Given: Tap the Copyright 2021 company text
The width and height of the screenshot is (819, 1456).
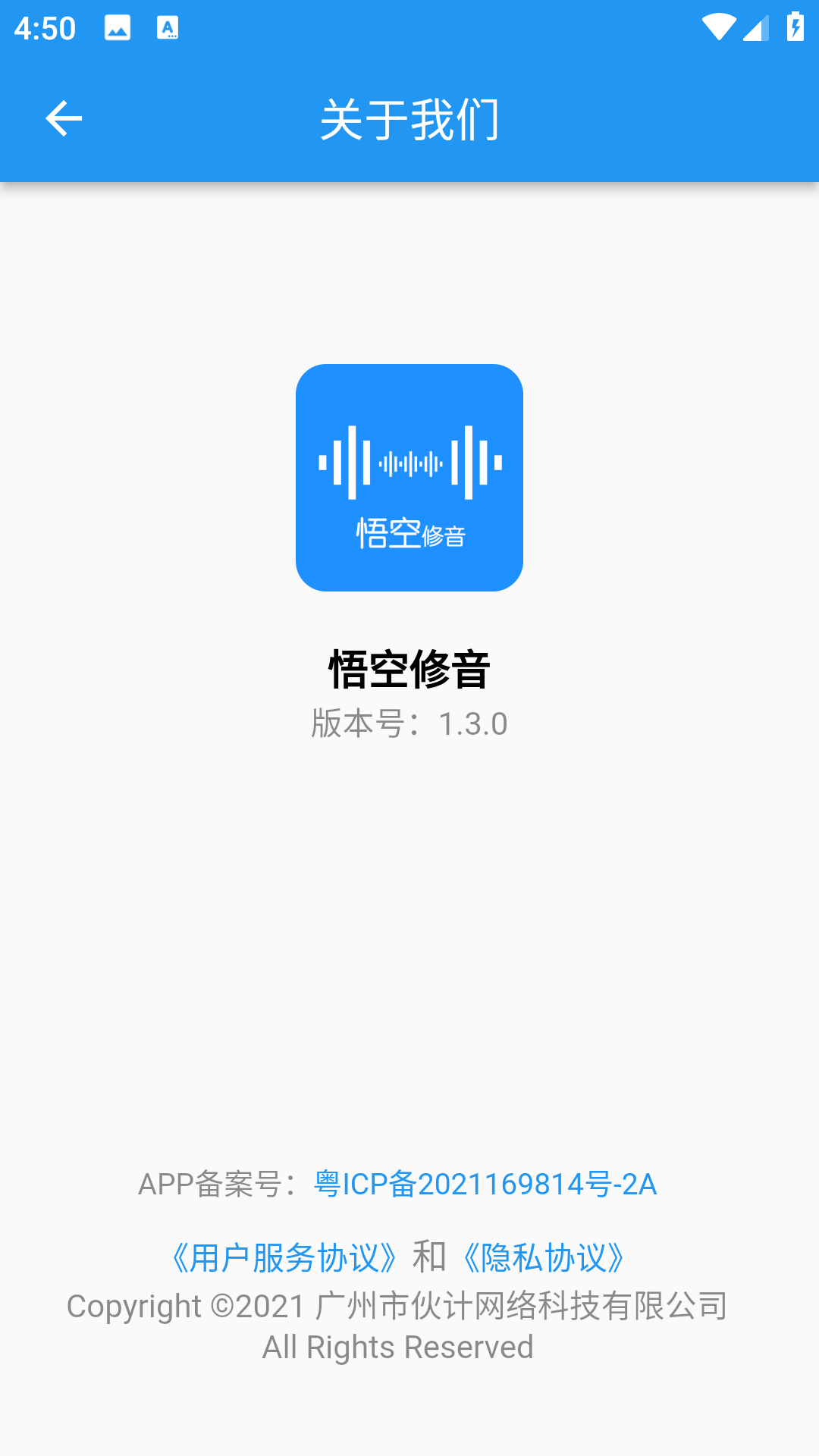Looking at the screenshot, I should click(397, 1306).
